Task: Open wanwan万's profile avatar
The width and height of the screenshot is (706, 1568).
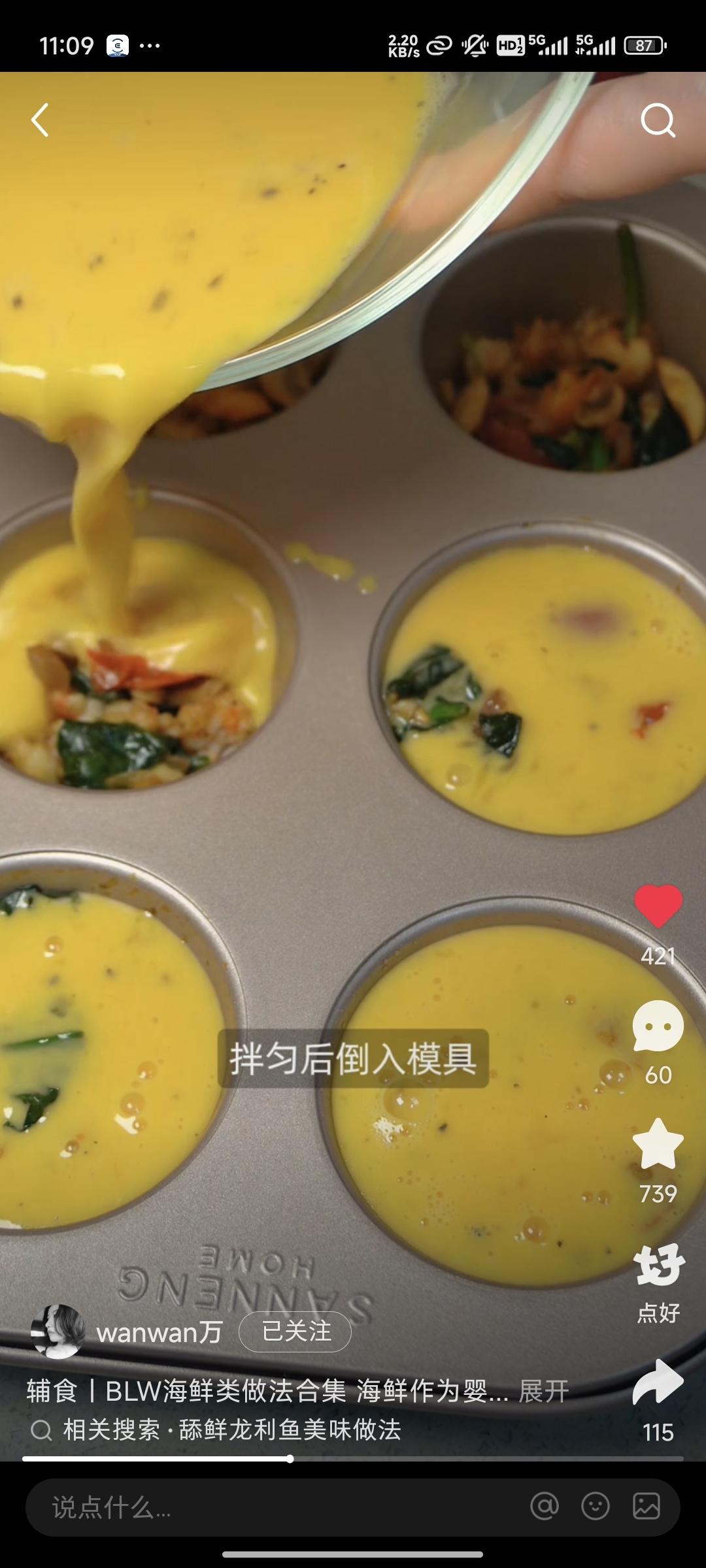Action: click(x=58, y=1331)
